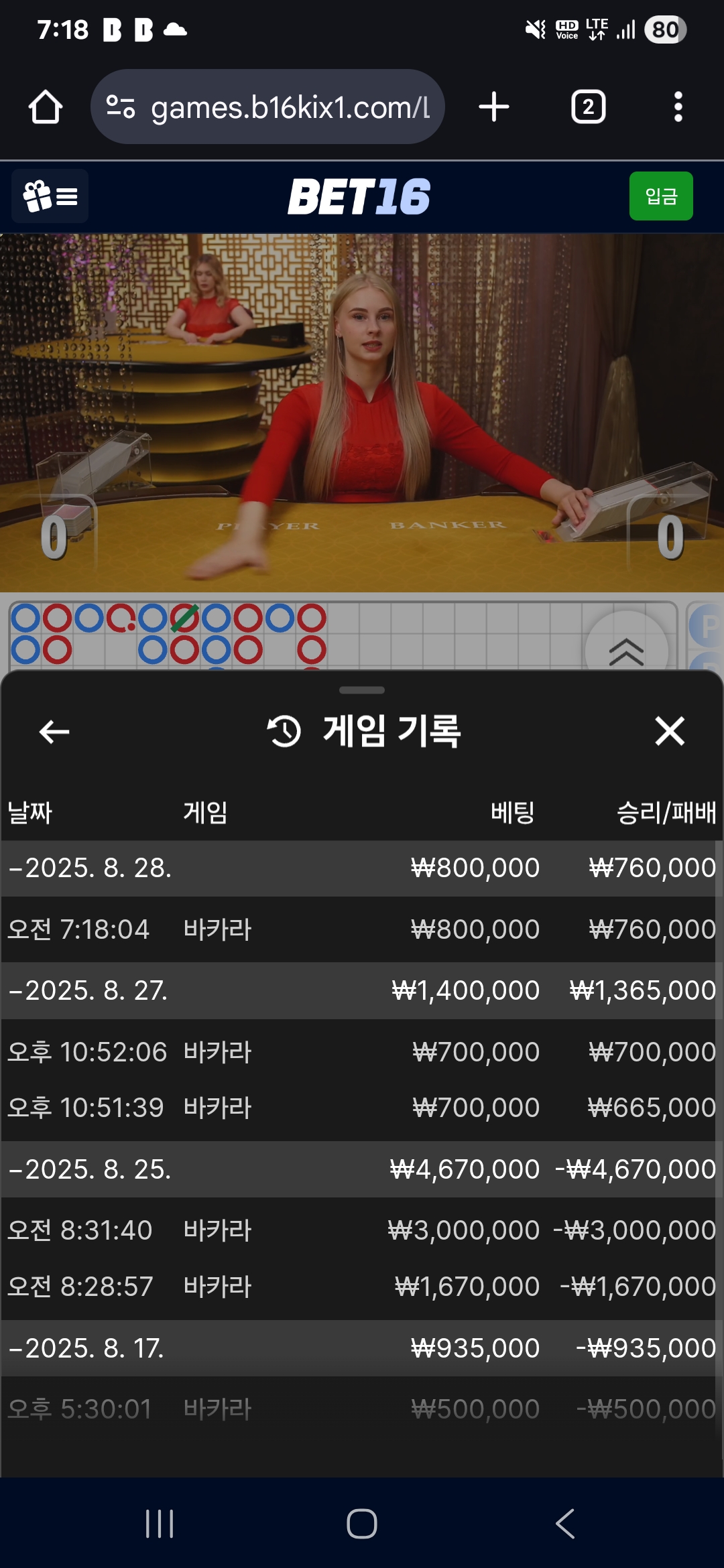This screenshot has height=1568, width=724.
Task: Collapse the 2025. 8. 28. date group
Action: click(362, 868)
